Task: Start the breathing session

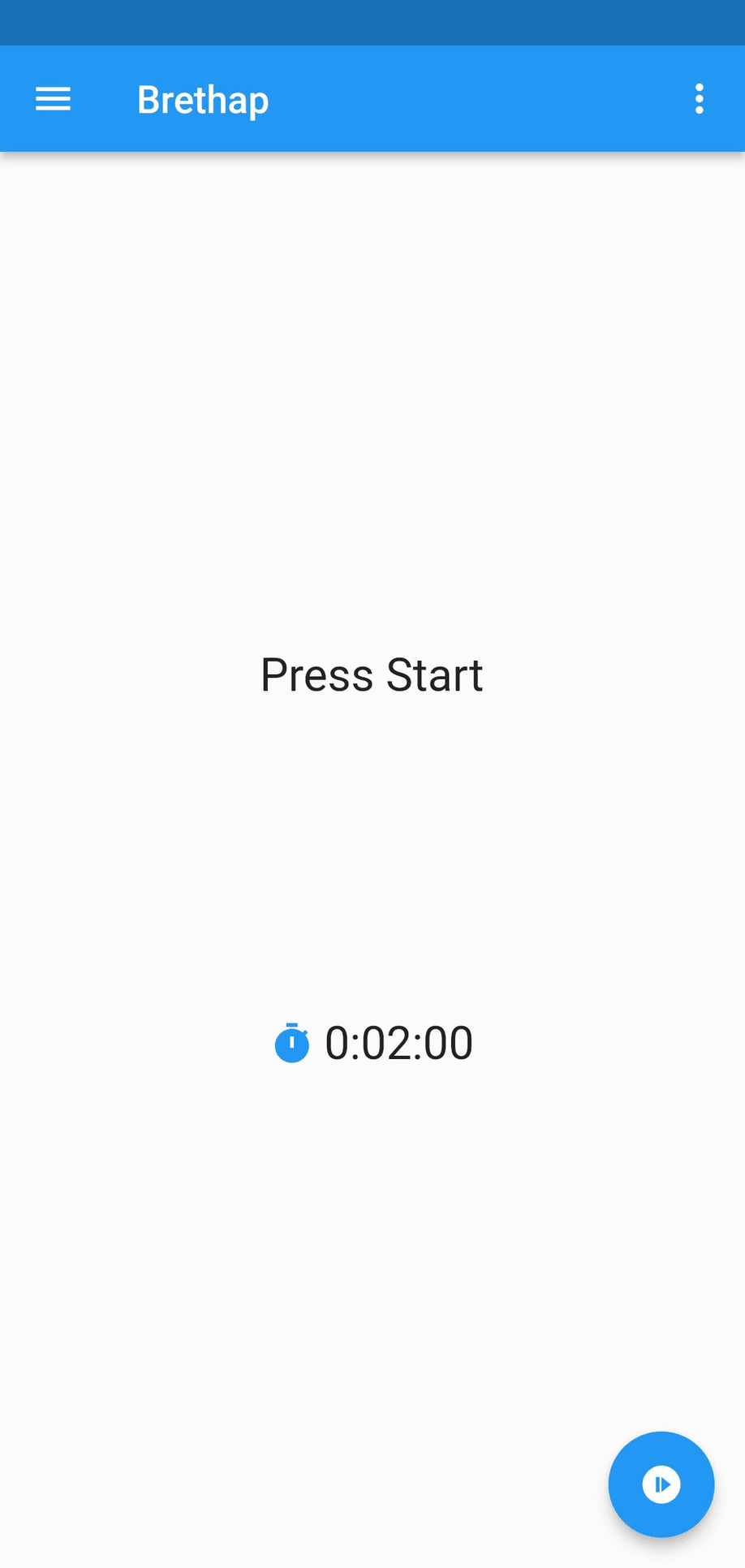Action: [661, 1484]
